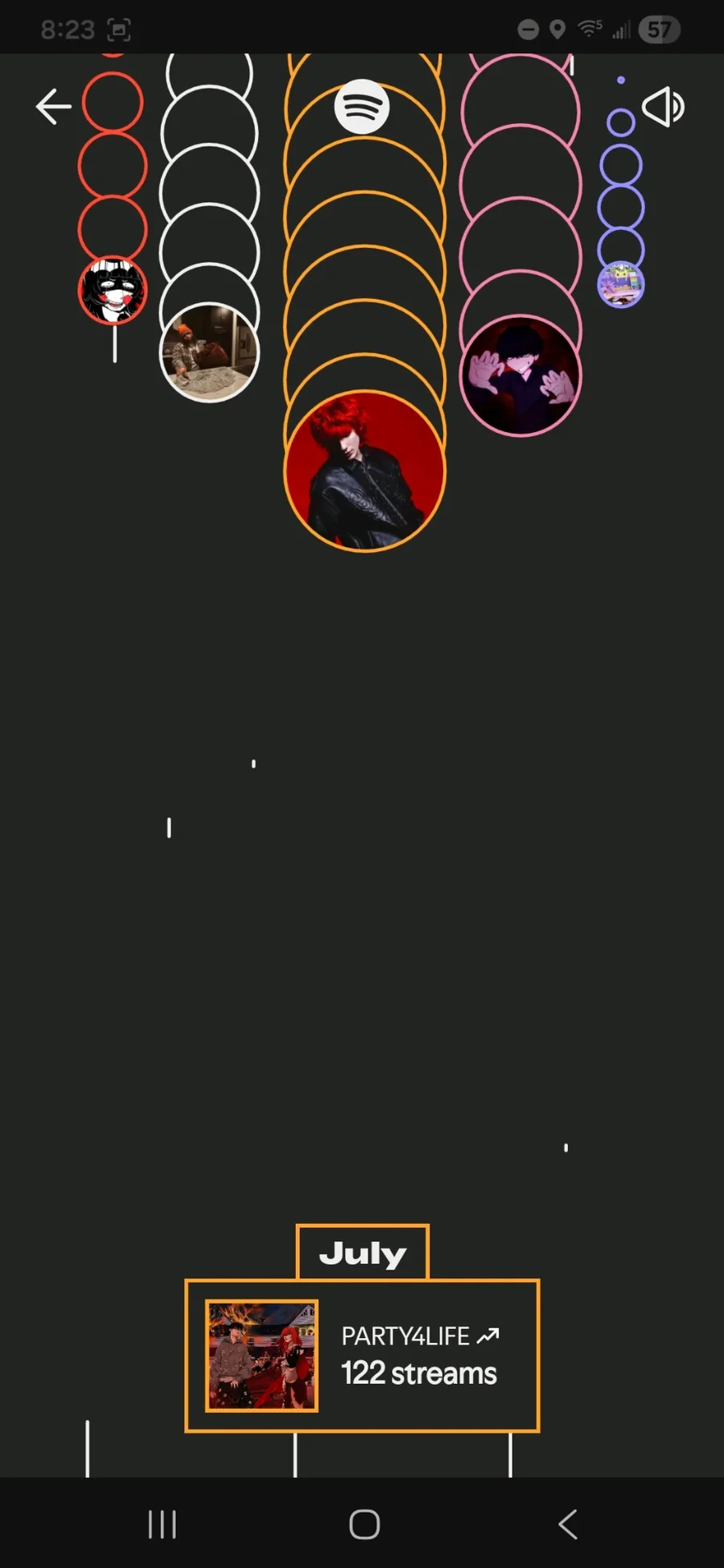Open recent apps in navigation bar
Viewport: 724px width, 1568px height.
162,1524
